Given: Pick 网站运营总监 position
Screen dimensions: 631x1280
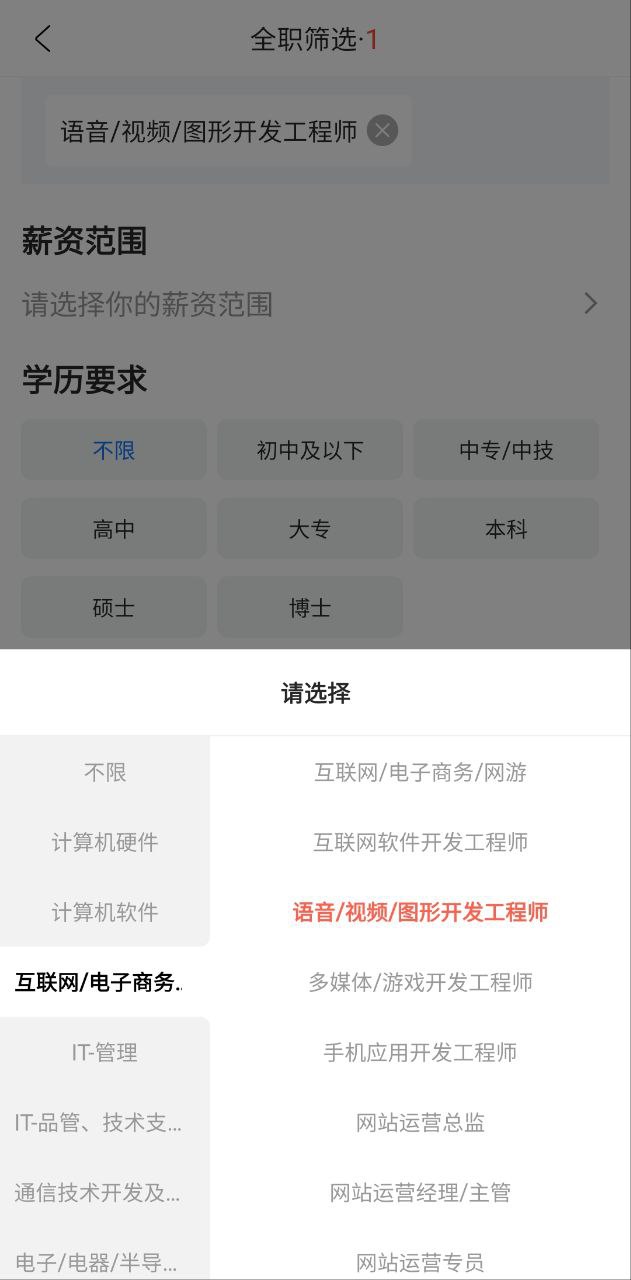Looking at the screenshot, I should tap(420, 1122).
